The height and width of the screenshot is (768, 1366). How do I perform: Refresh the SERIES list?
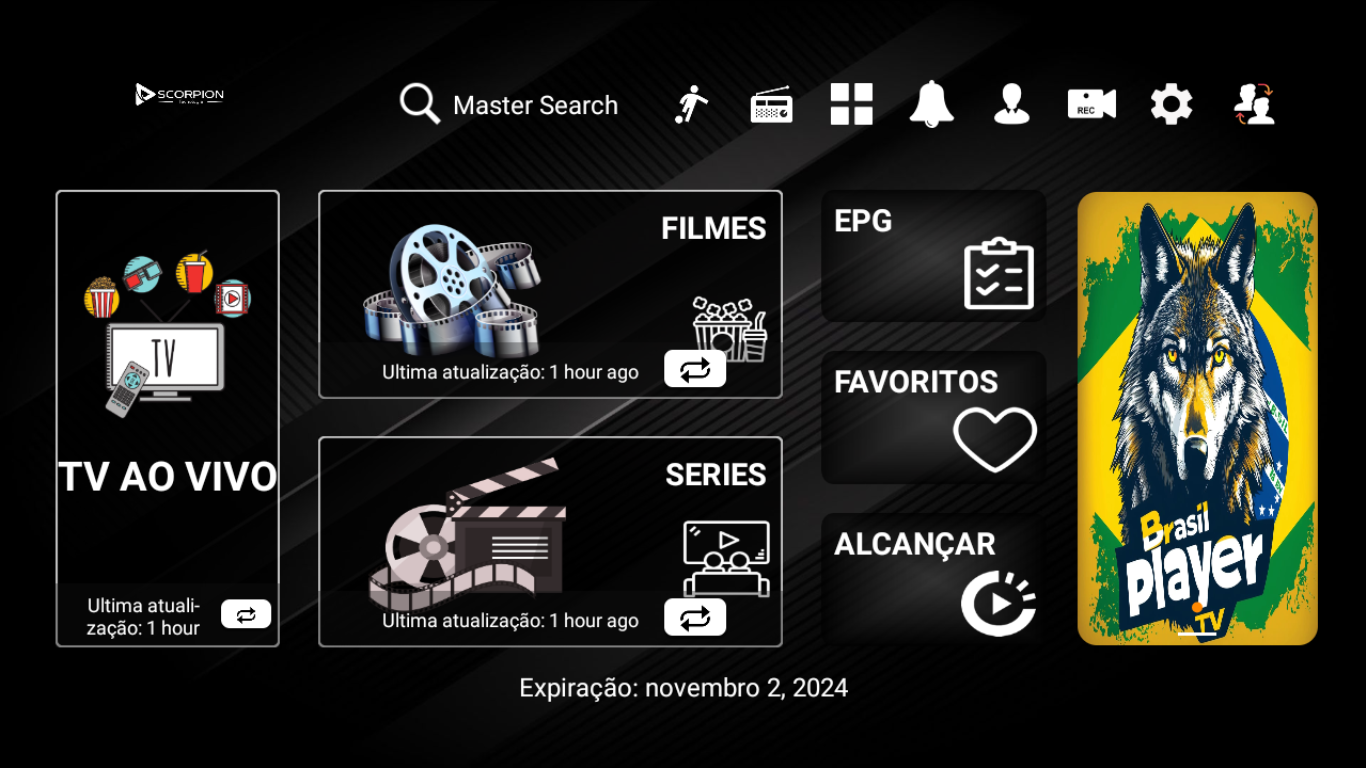point(695,618)
